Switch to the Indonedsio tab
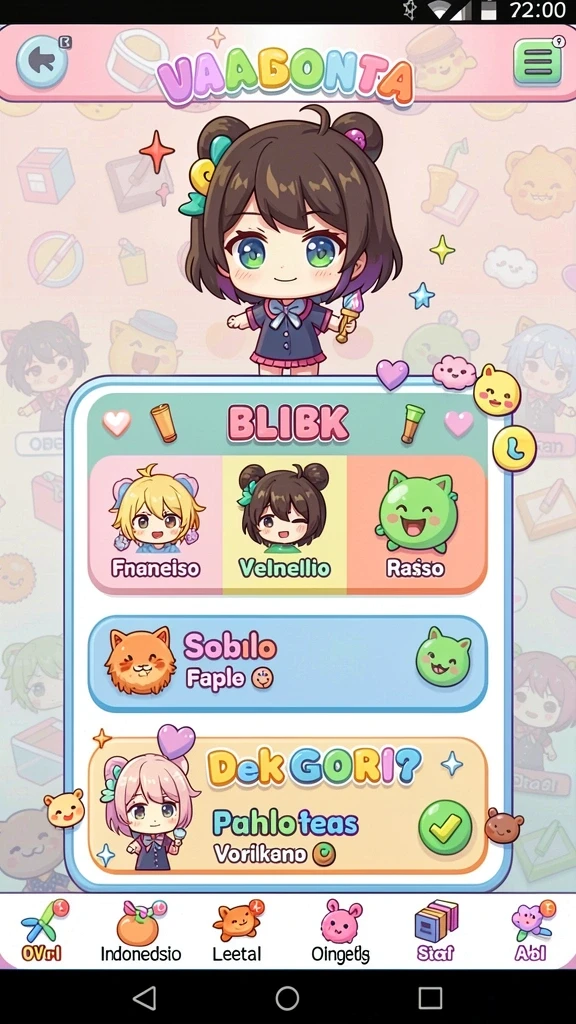This screenshot has height=1024, width=576. click(140, 931)
